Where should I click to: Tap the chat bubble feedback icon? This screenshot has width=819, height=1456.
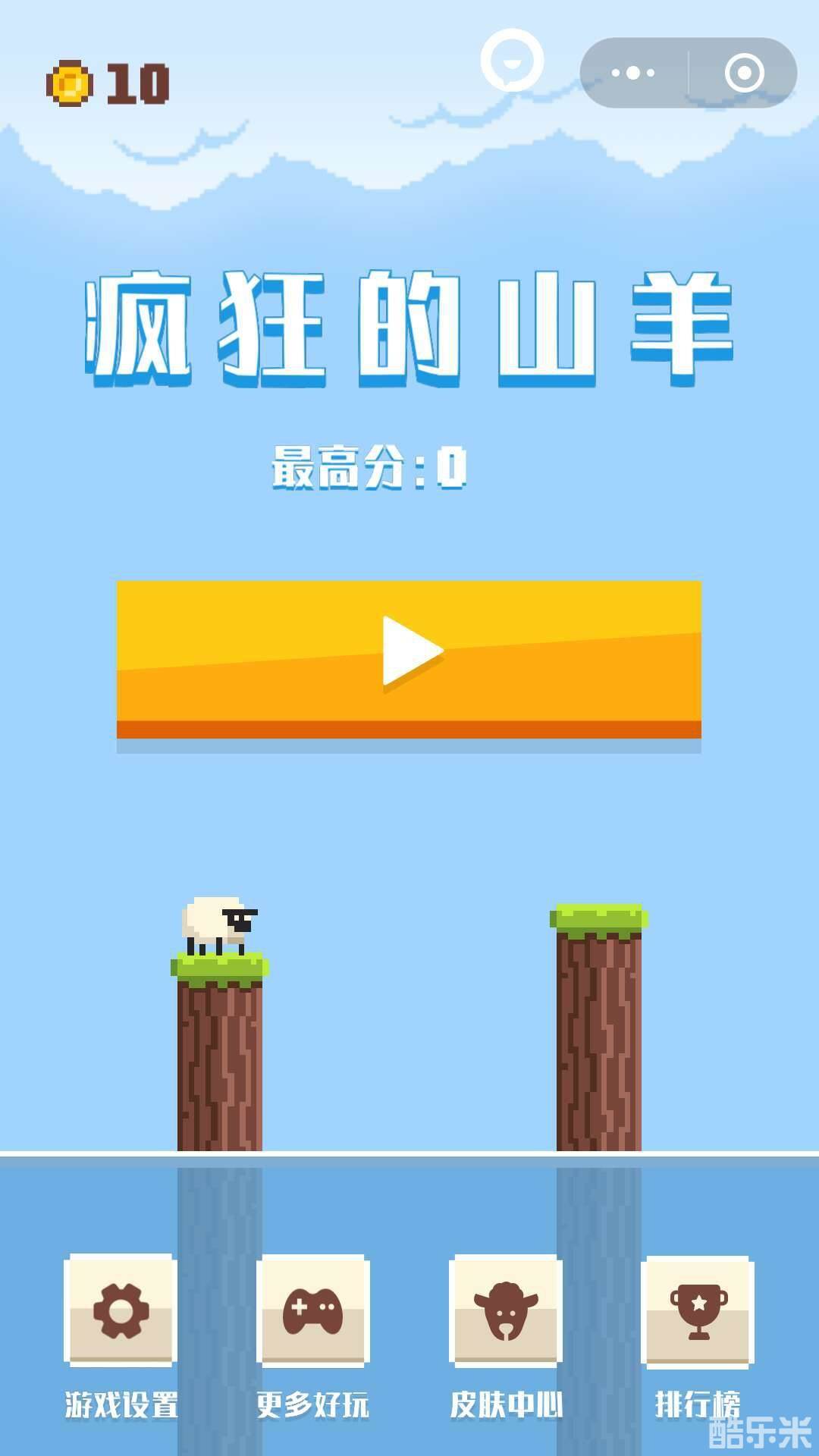coord(512,61)
